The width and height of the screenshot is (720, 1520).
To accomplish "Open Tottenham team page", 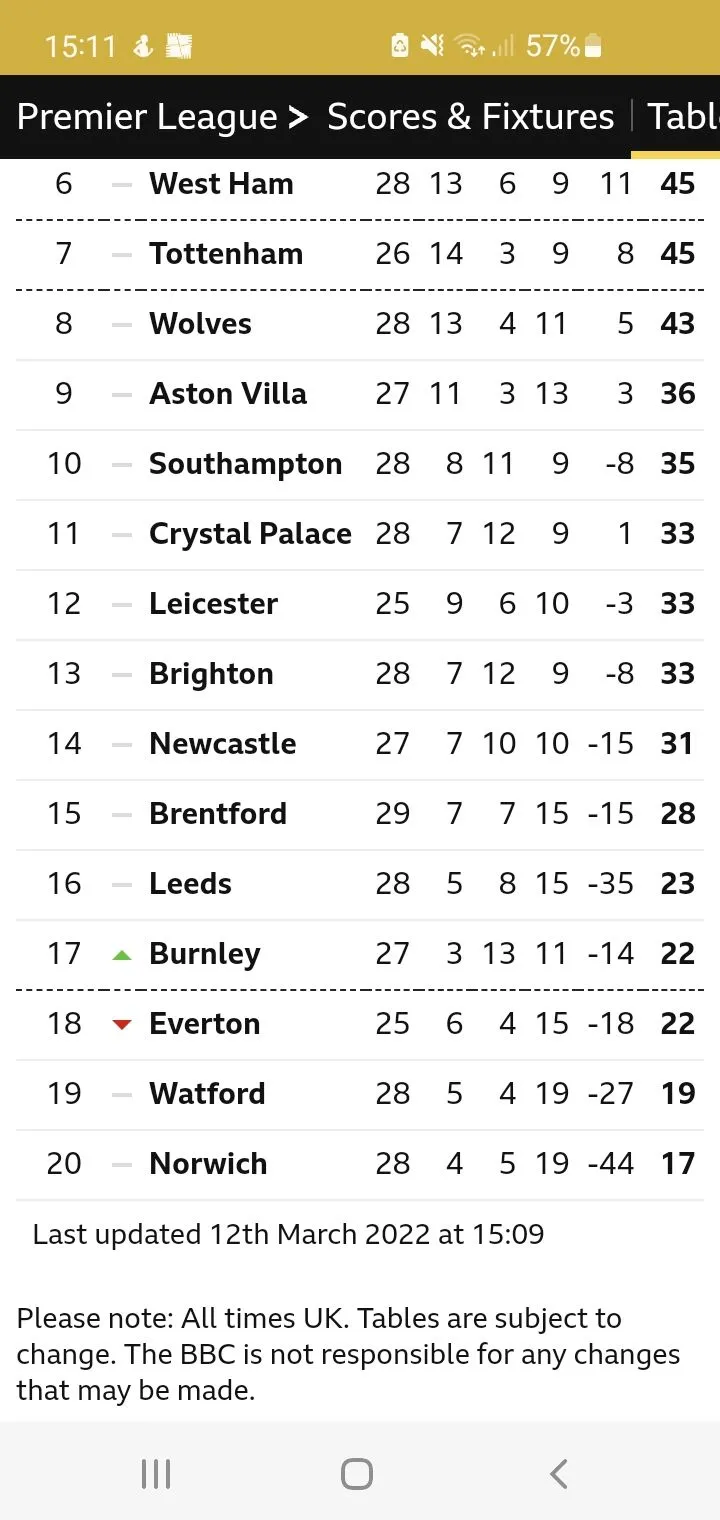I will [226, 254].
